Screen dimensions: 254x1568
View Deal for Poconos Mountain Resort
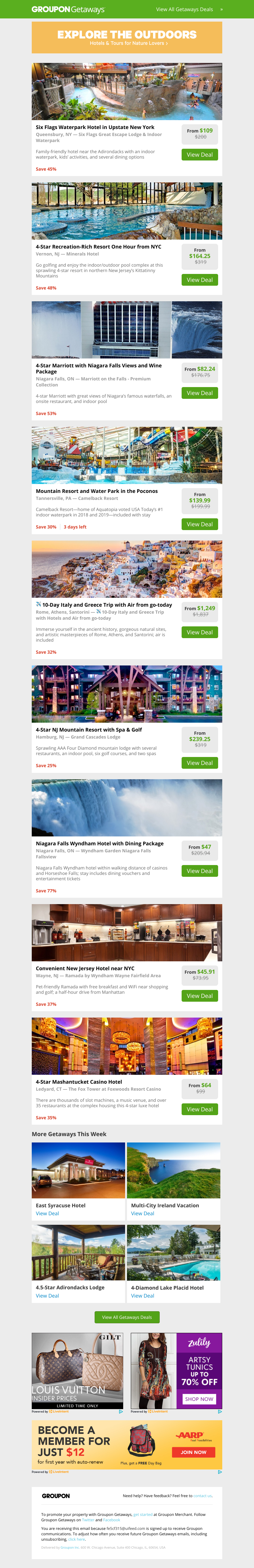(199, 524)
